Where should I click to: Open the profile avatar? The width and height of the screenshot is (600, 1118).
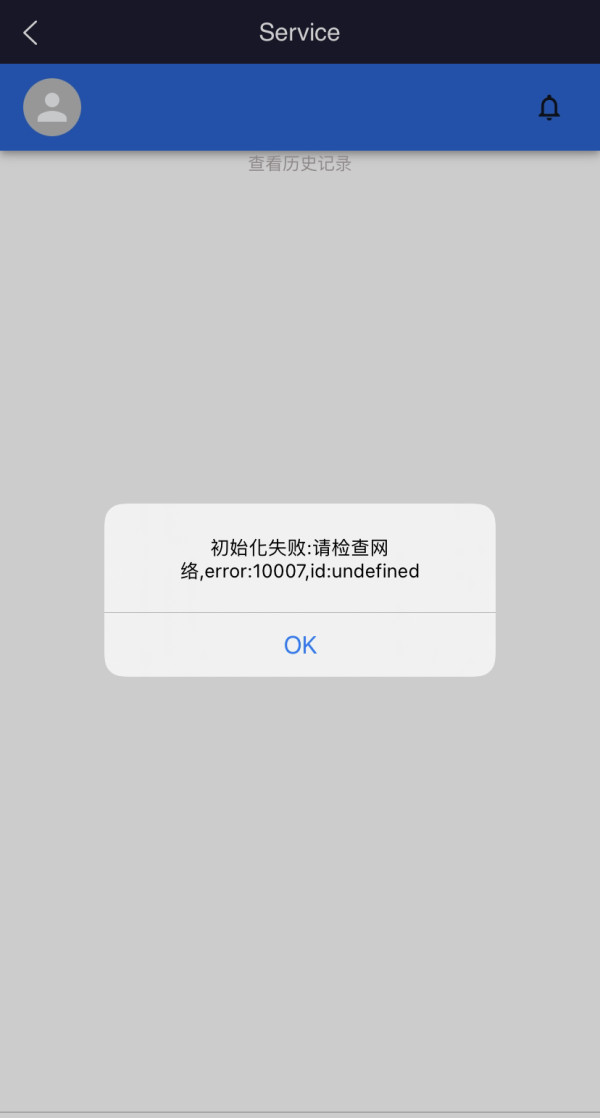[x=52, y=108]
